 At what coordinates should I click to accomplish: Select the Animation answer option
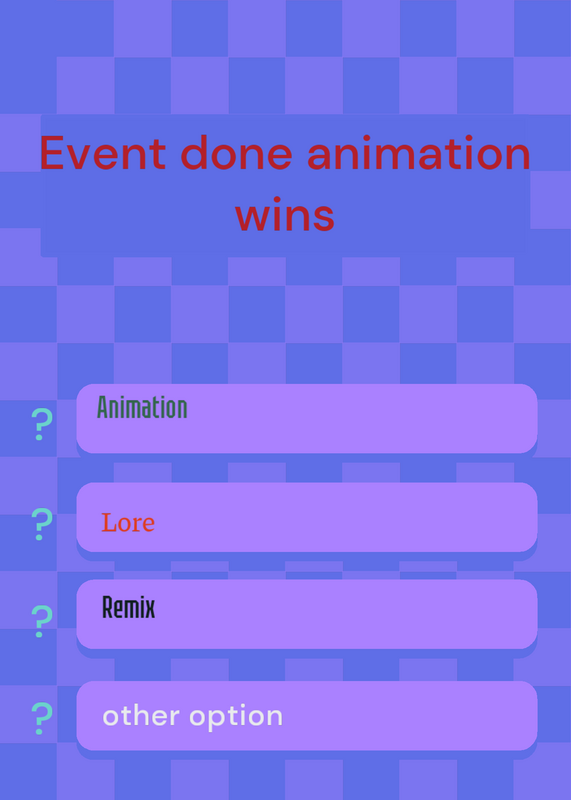tap(307, 418)
